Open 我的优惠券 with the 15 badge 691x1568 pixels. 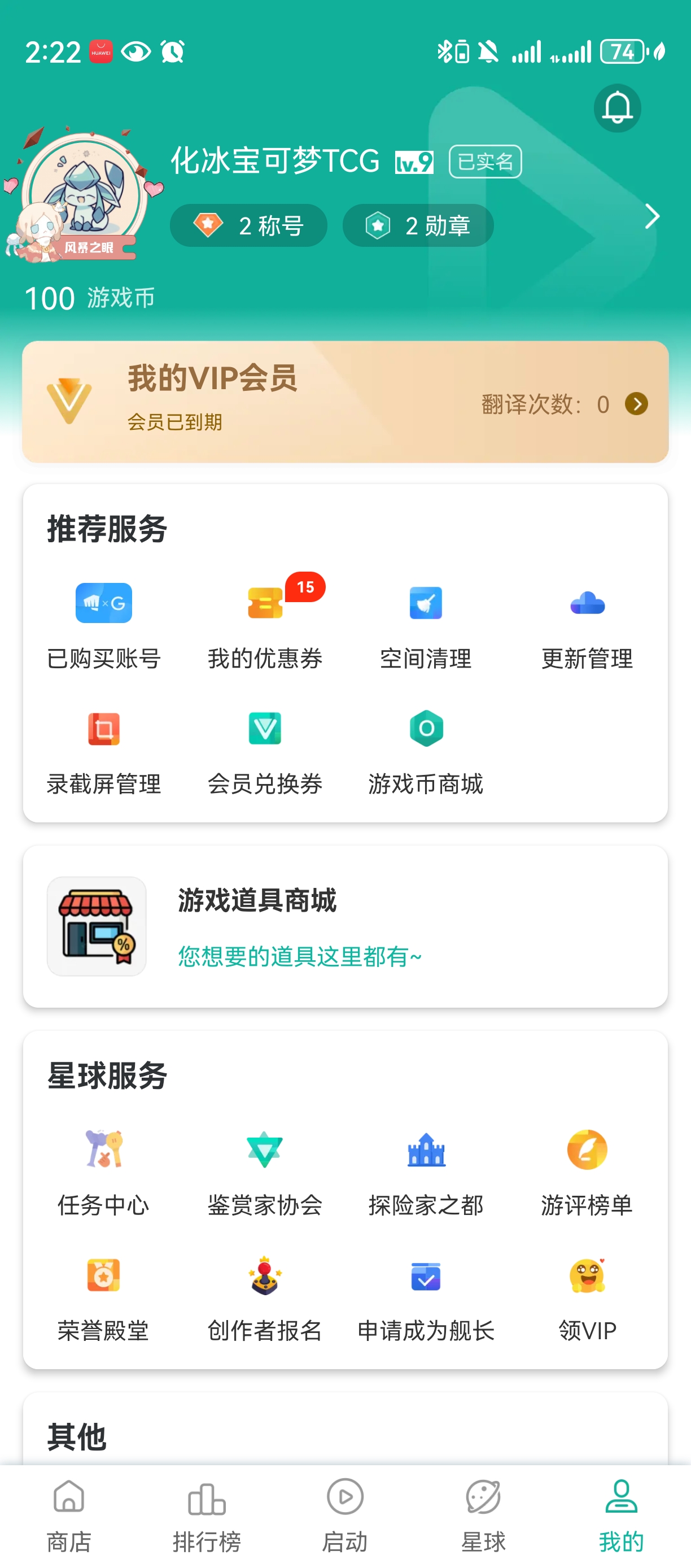coord(264,624)
